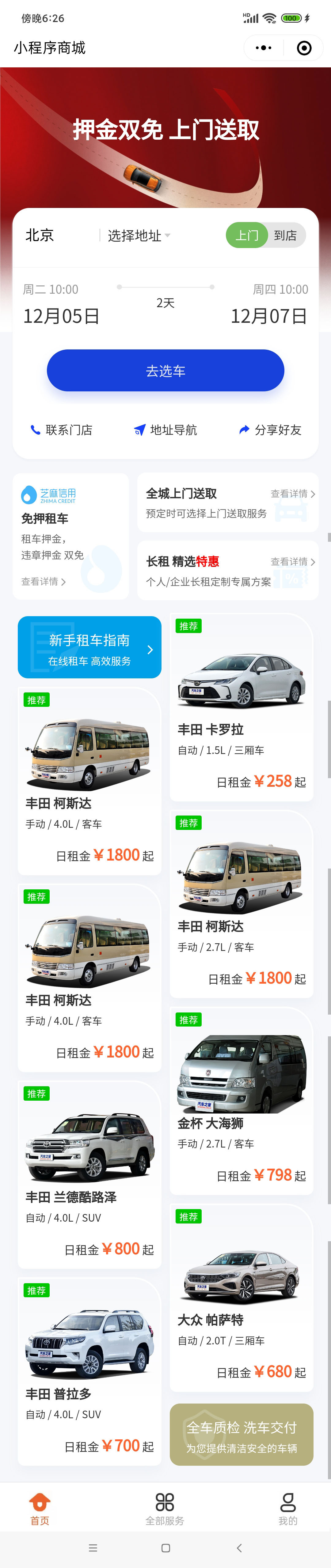The image size is (331, 1568).
Task: Select the 丰田 卡罗拉 car card
Action: coord(242,707)
